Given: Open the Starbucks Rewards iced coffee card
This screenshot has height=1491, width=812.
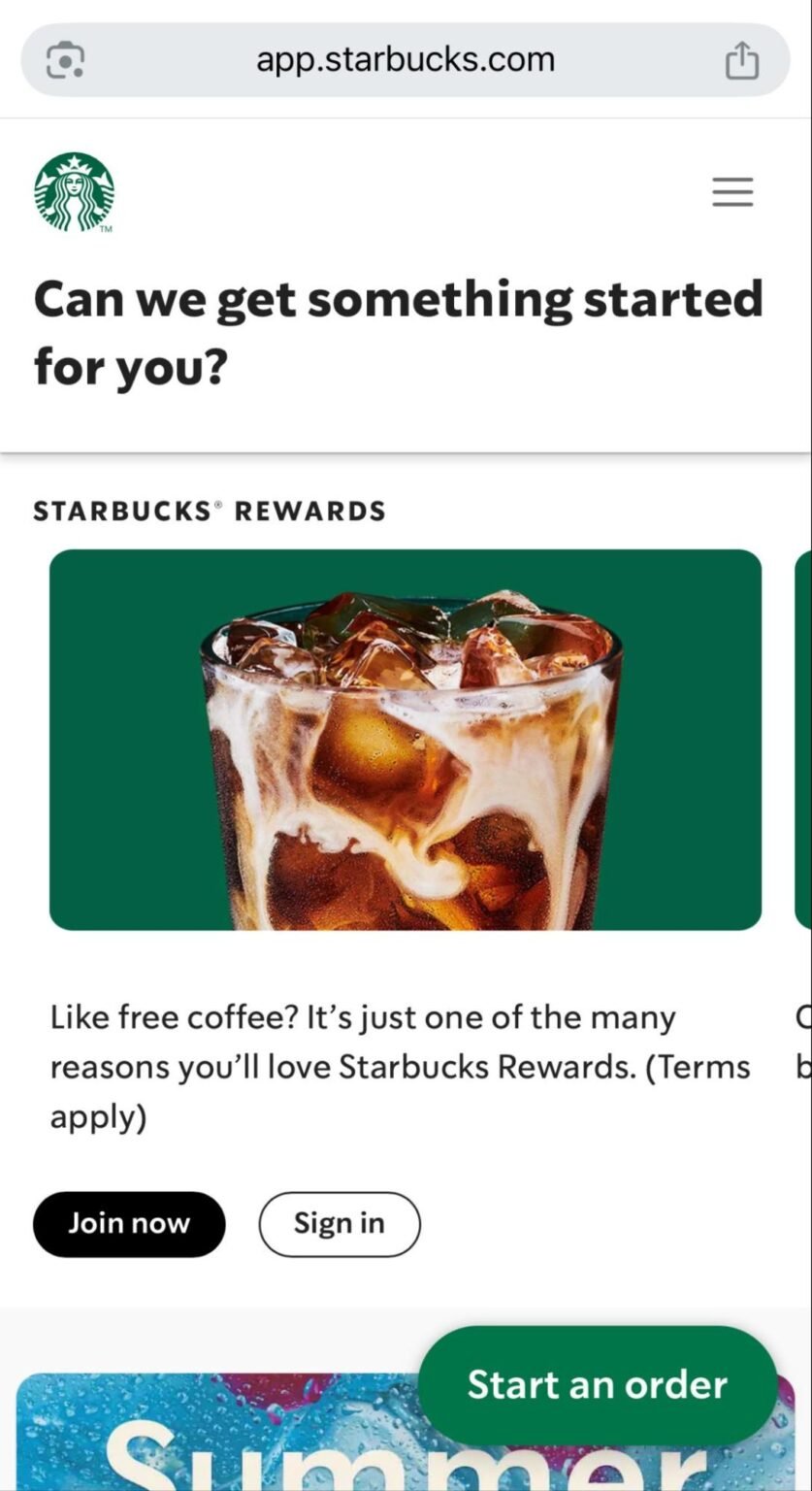Looking at the screenshot, I should pos(406,740).
